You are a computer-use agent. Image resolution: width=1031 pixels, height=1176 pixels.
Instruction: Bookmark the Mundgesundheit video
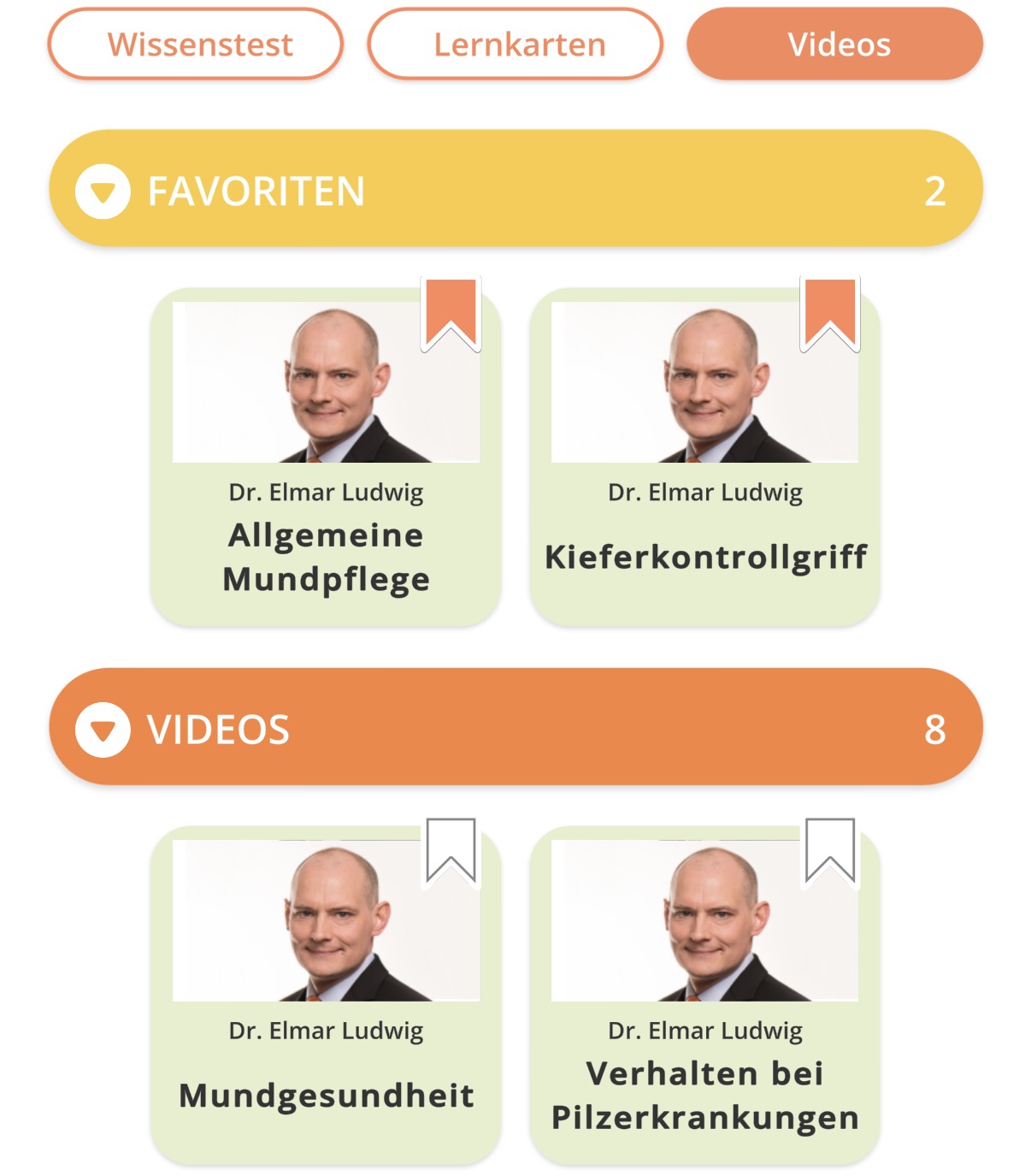pyautogui.click(x=451, y=850)
